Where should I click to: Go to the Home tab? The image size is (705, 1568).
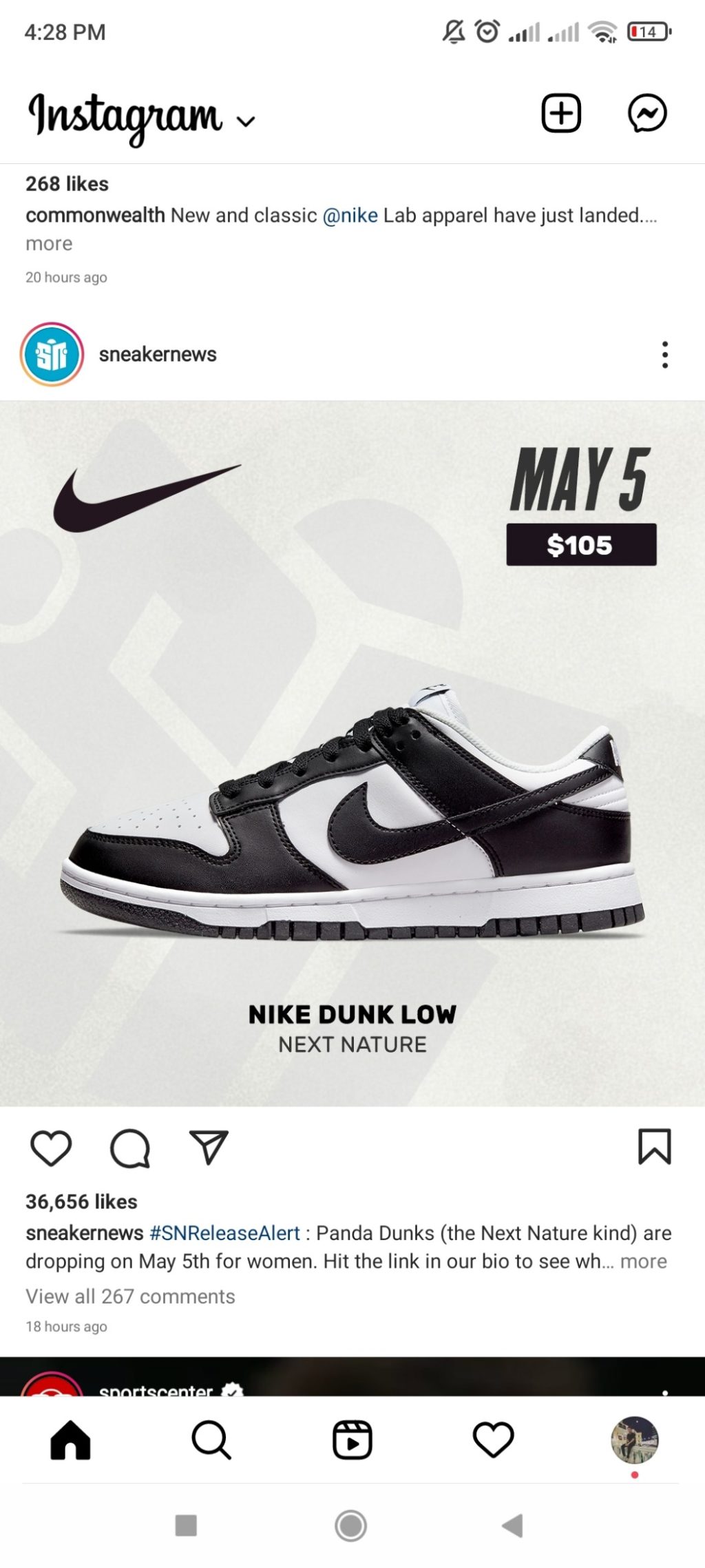[70, 1441]
